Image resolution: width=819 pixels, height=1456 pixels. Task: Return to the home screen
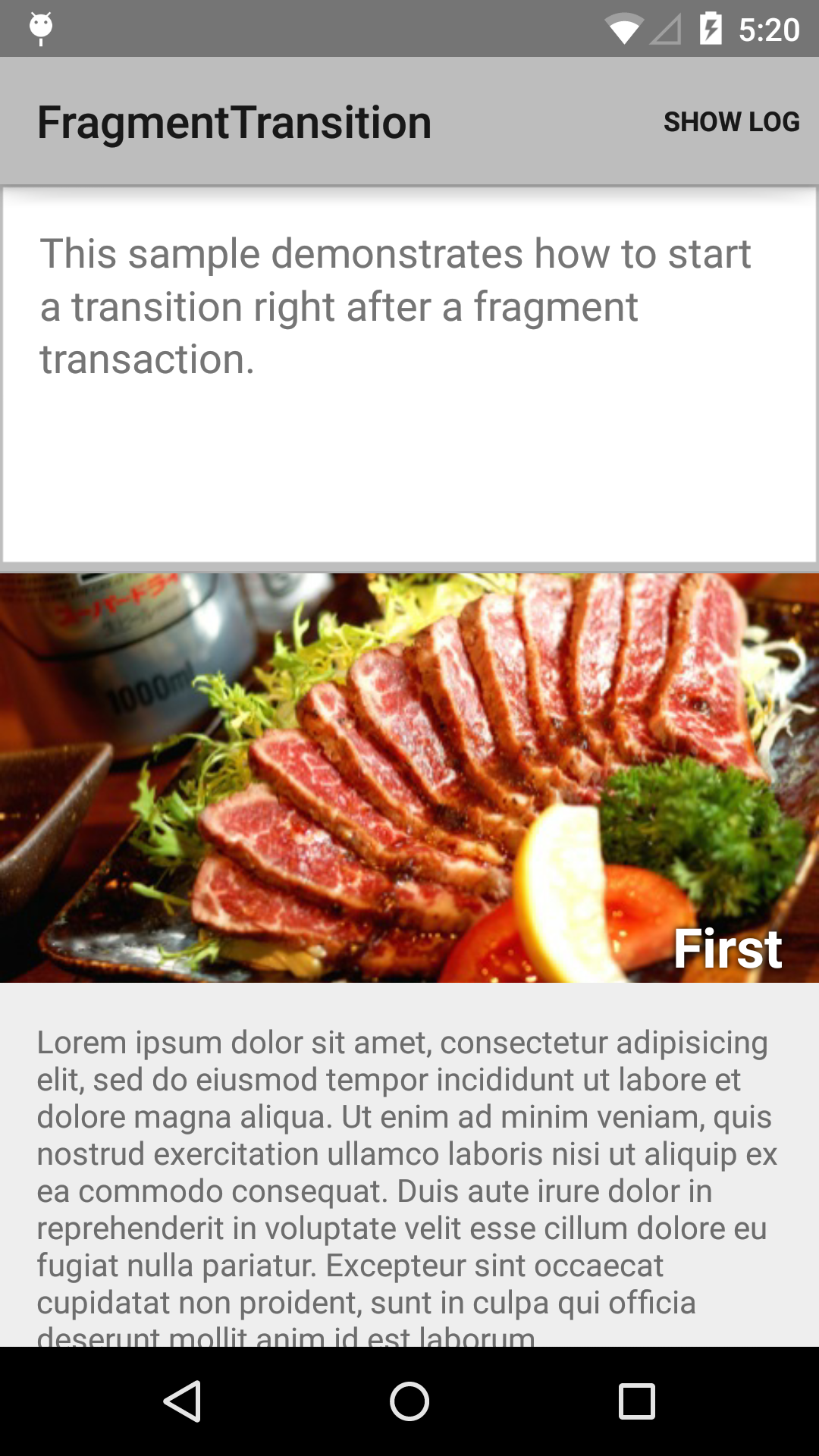click(x=409, y=1401)
